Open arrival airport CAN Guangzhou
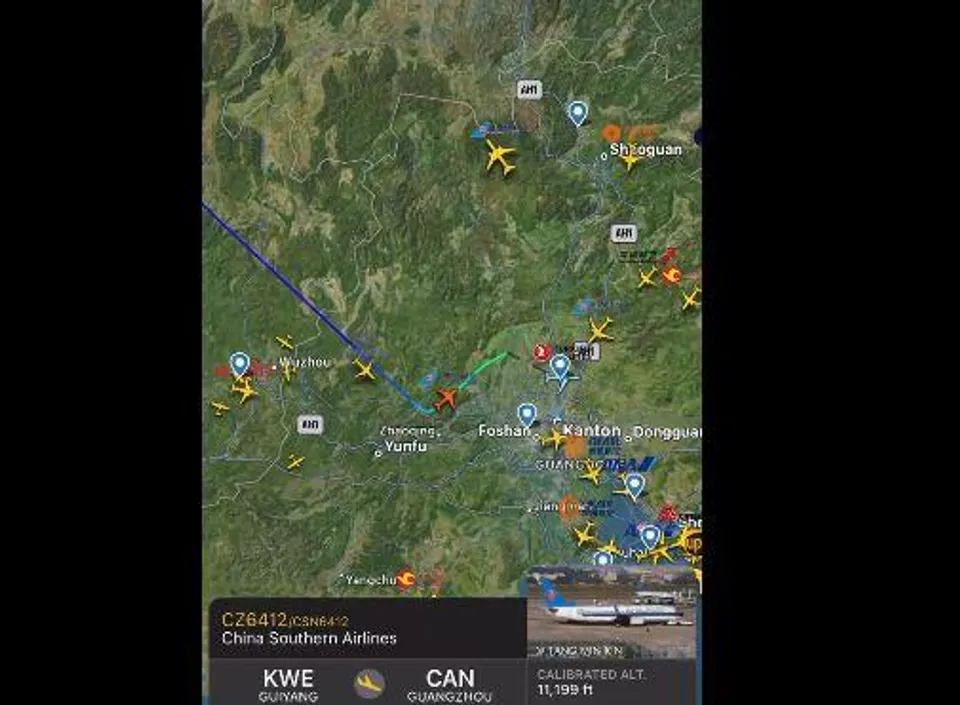 click(x=450, y=684)
